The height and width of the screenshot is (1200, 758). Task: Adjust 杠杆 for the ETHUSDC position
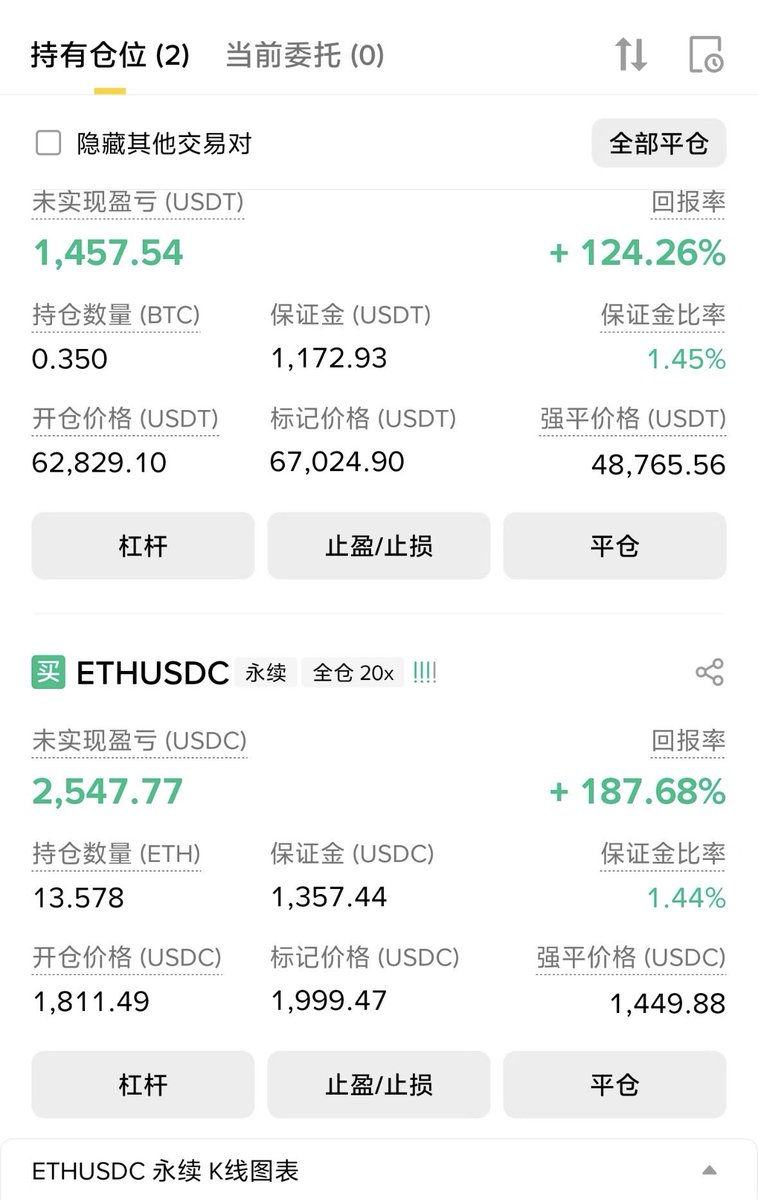pos(143,1084)
